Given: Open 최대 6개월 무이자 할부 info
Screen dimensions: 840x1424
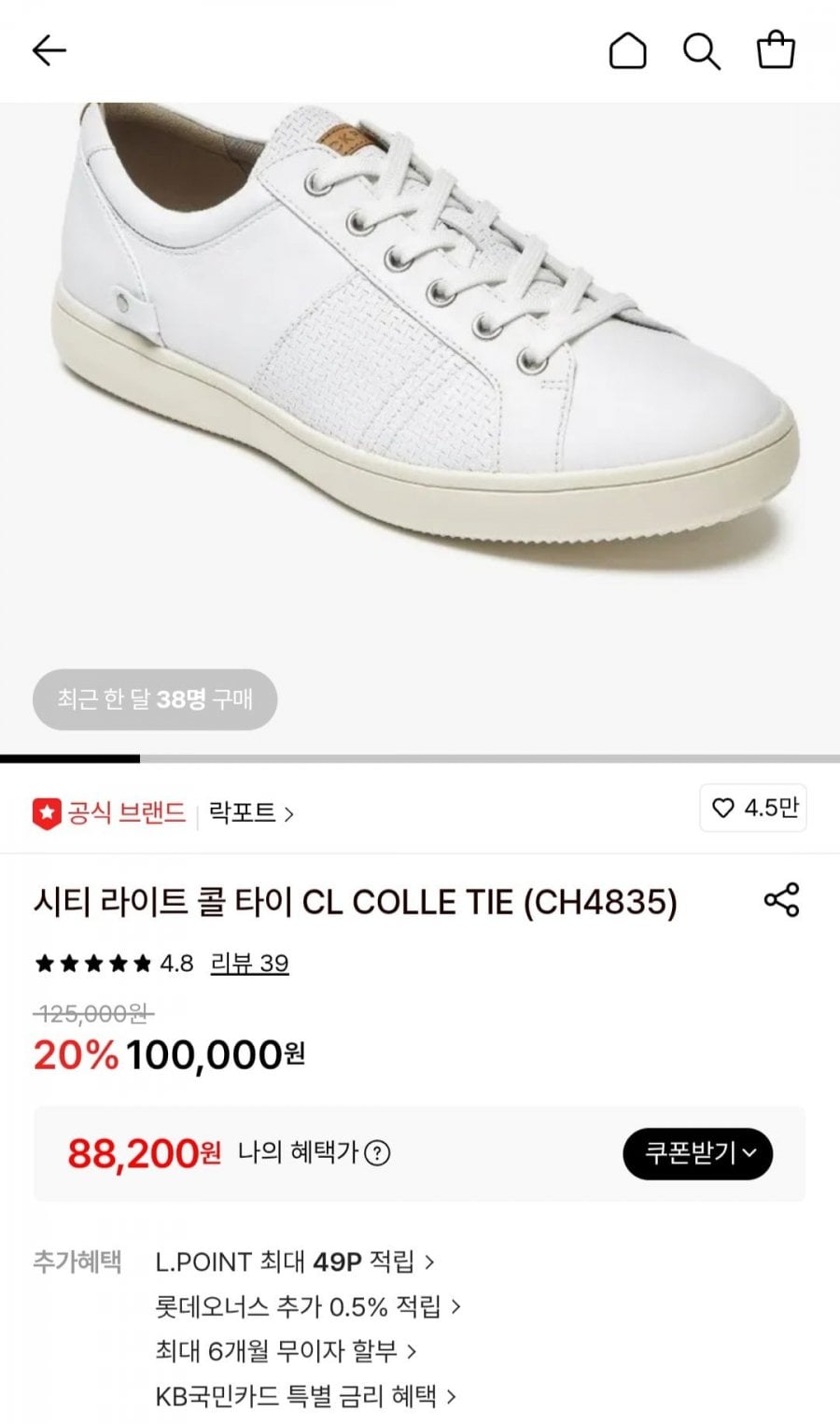Looking at the screenshot, I should click(286, 1351).
